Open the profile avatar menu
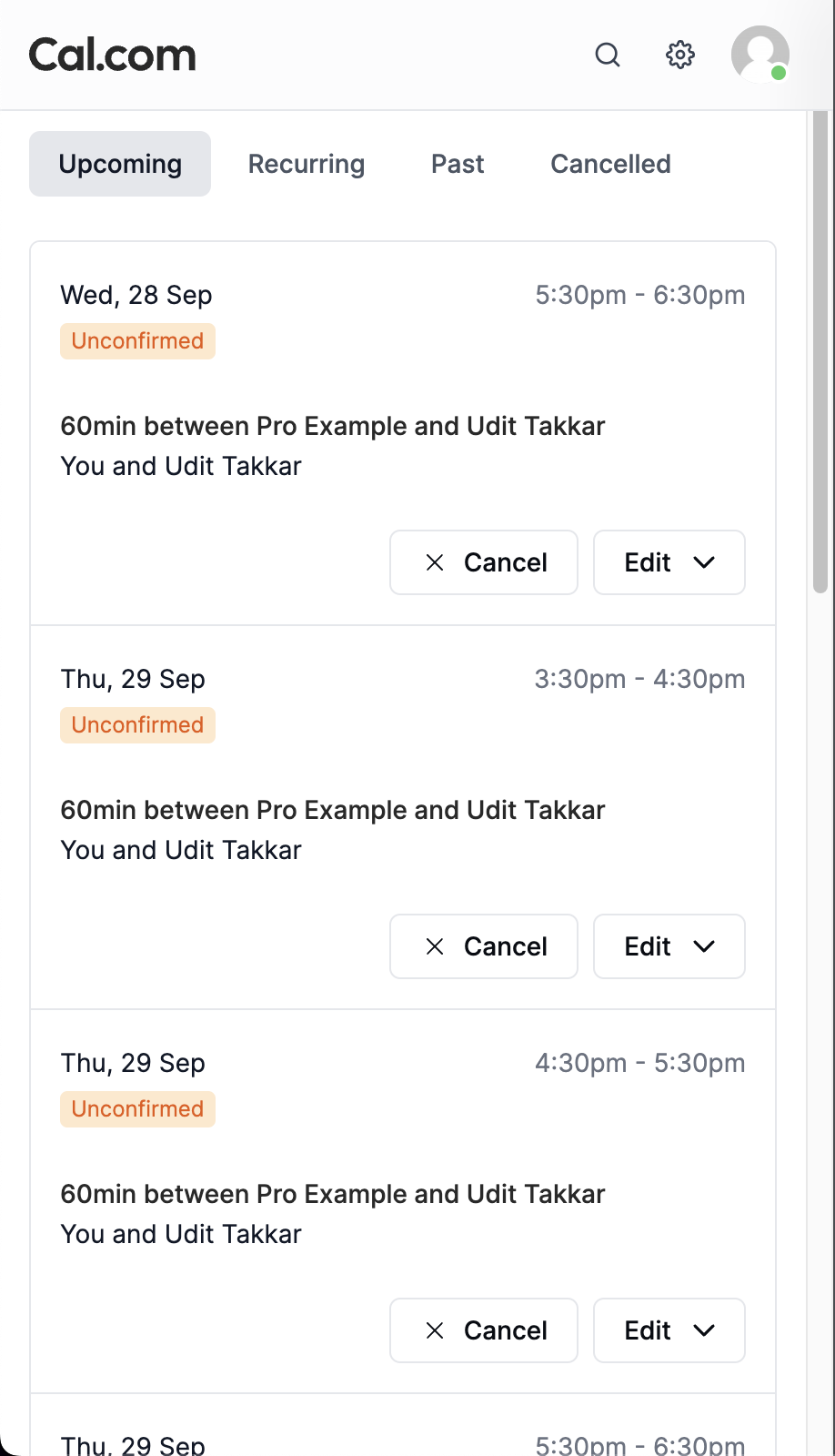835x1456 pixels. pos(760,55)
